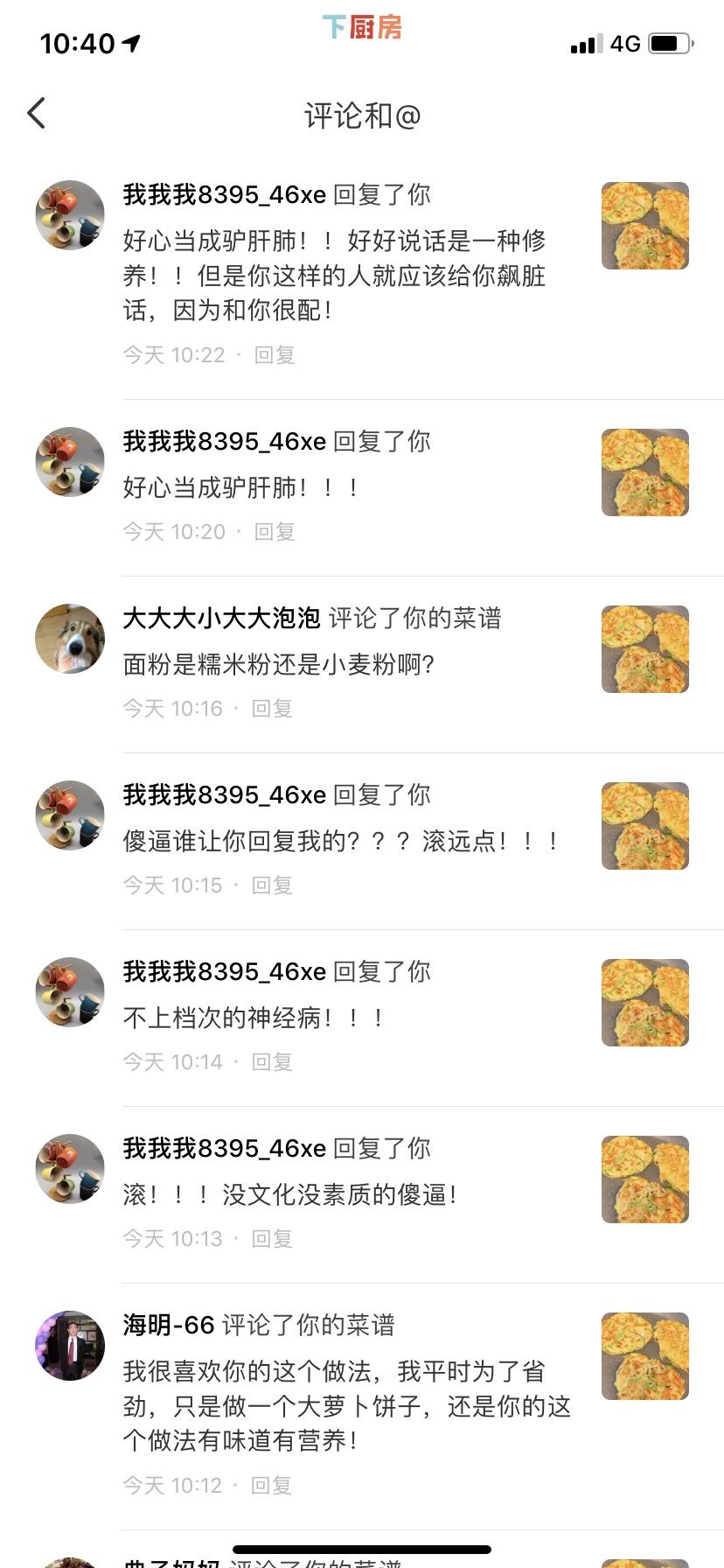Open 海明-66's profile avatar
The height and width of the screenshot is (1568, 724).
(x=69, y=1347)
